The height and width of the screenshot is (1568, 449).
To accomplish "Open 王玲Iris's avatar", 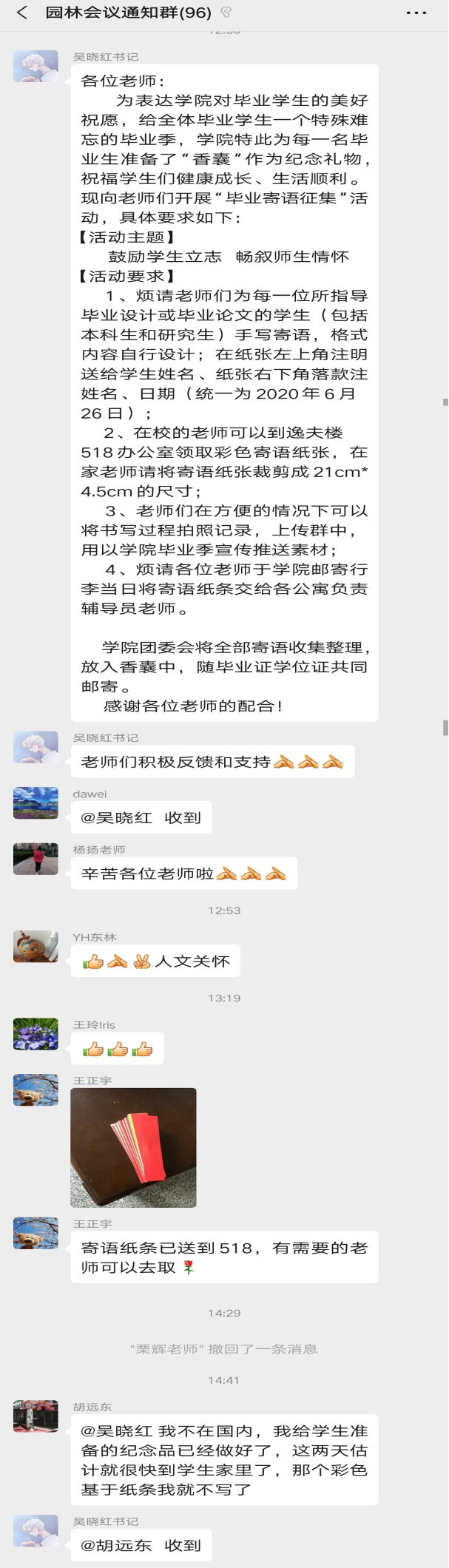I will [36, 1034].
